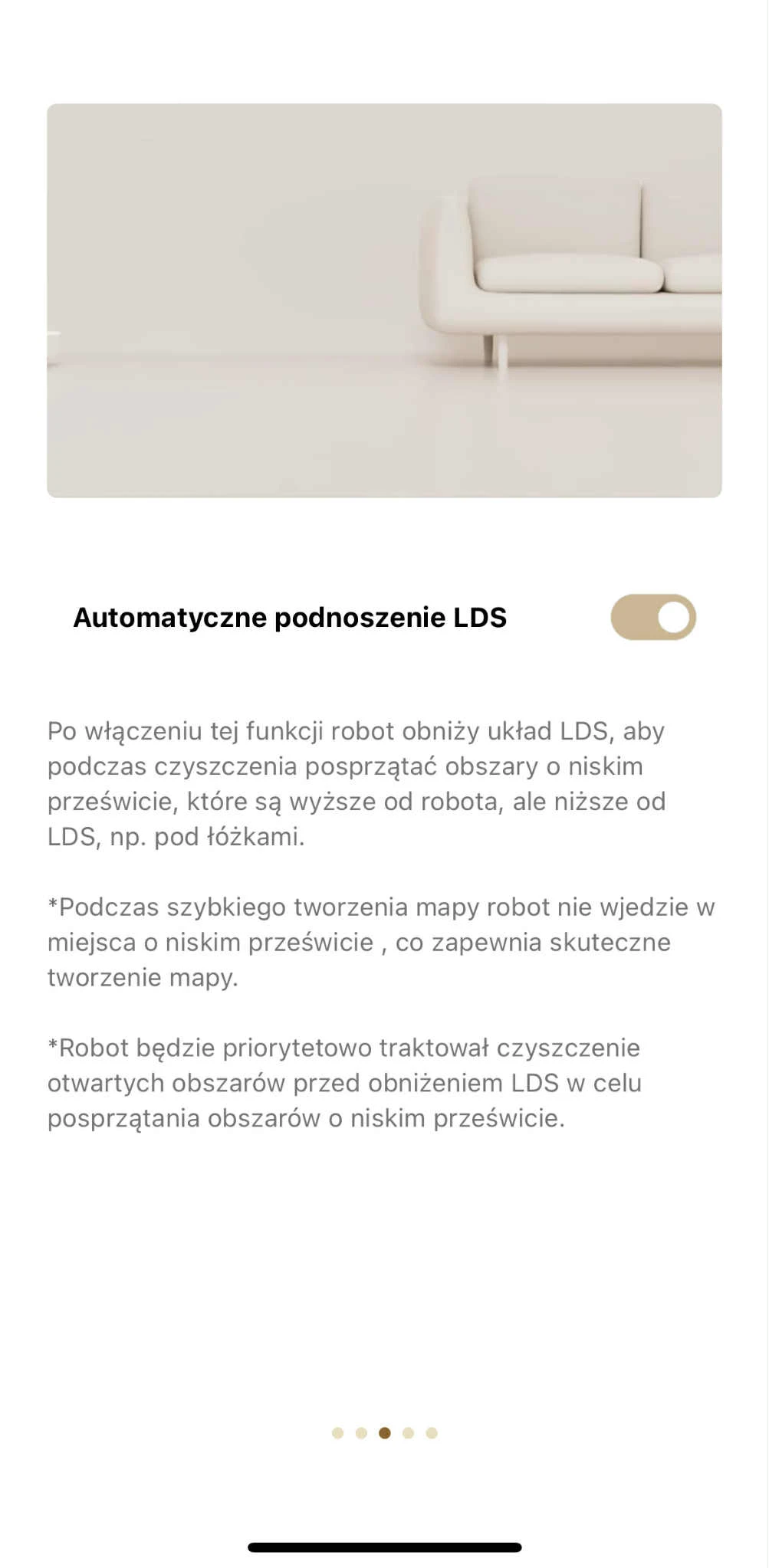Disable the Automatyczne podnoszenie LDS switch
769x1568 pixels.
(x=652, y=617)
